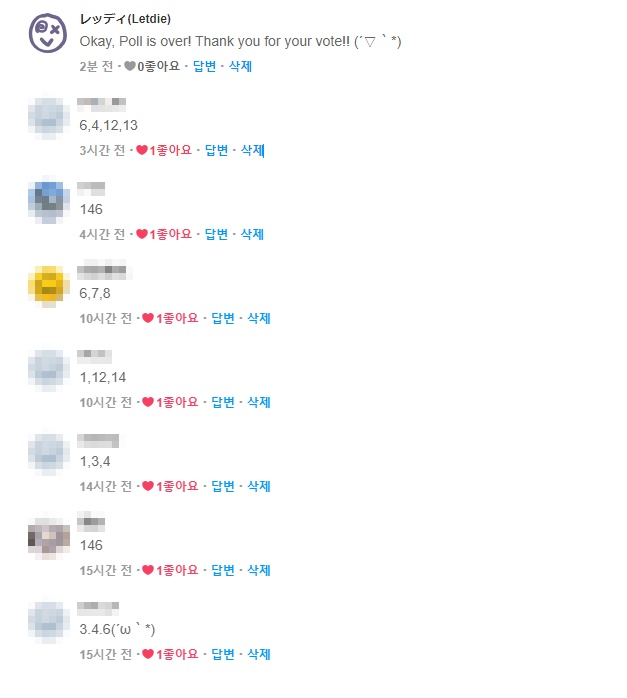
Task: Reply to the '1,3,4' comment
Action: click(x=223, y=486)
